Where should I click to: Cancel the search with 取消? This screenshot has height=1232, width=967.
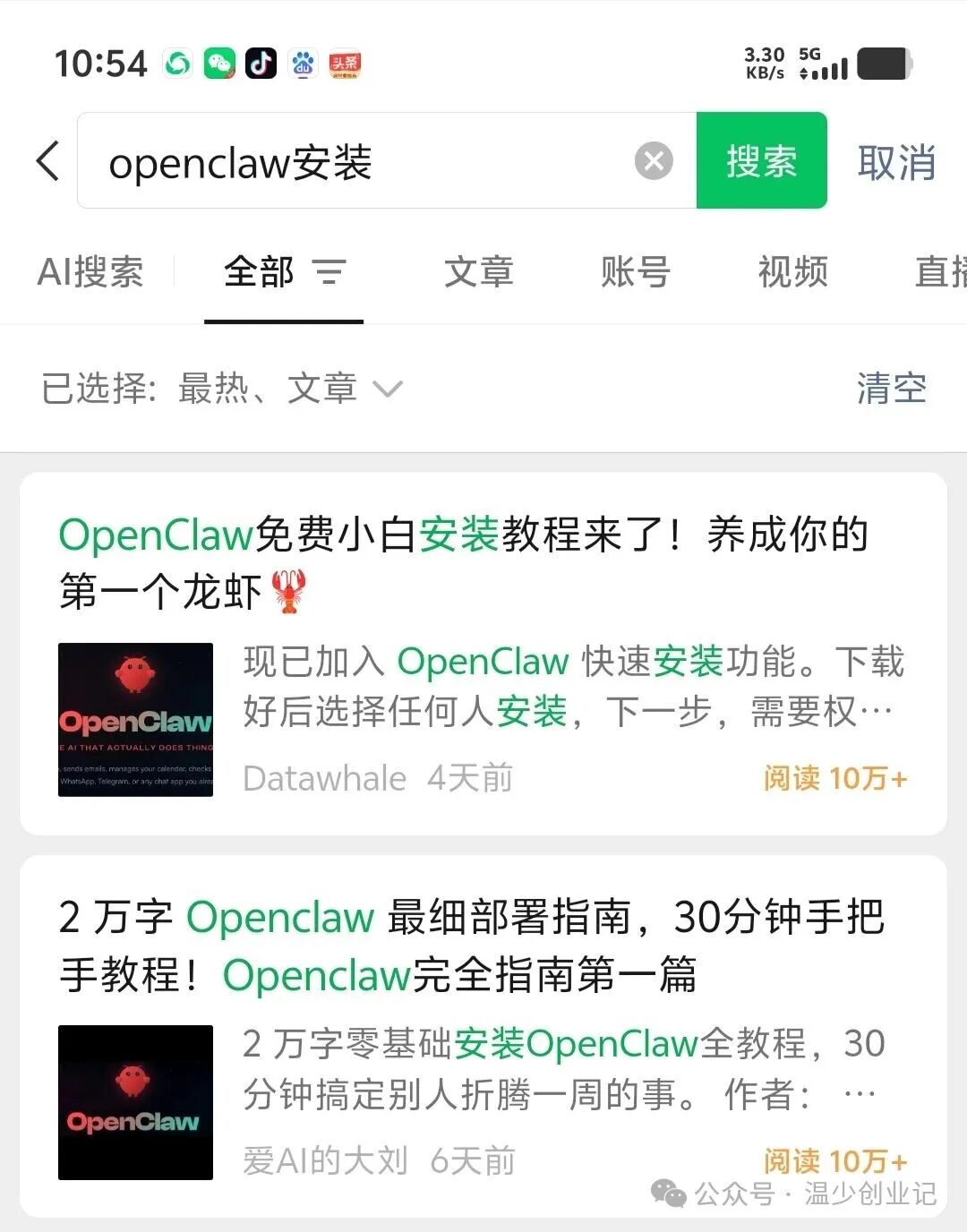tap(896, 162)
